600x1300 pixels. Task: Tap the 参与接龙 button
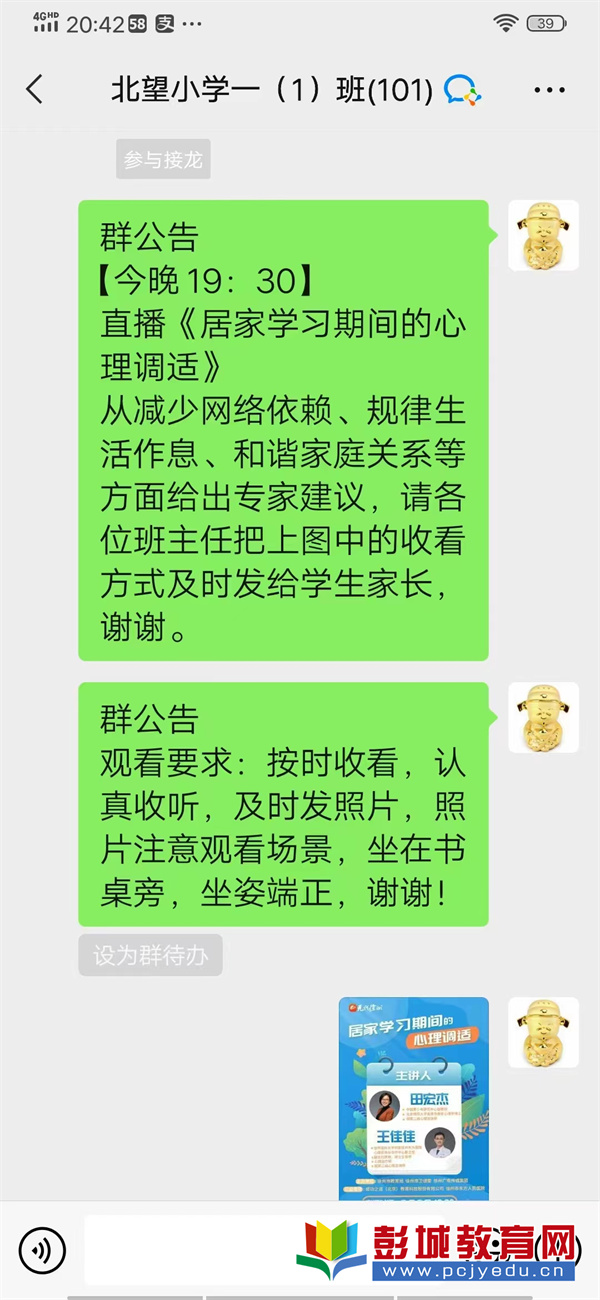(163, 160)
